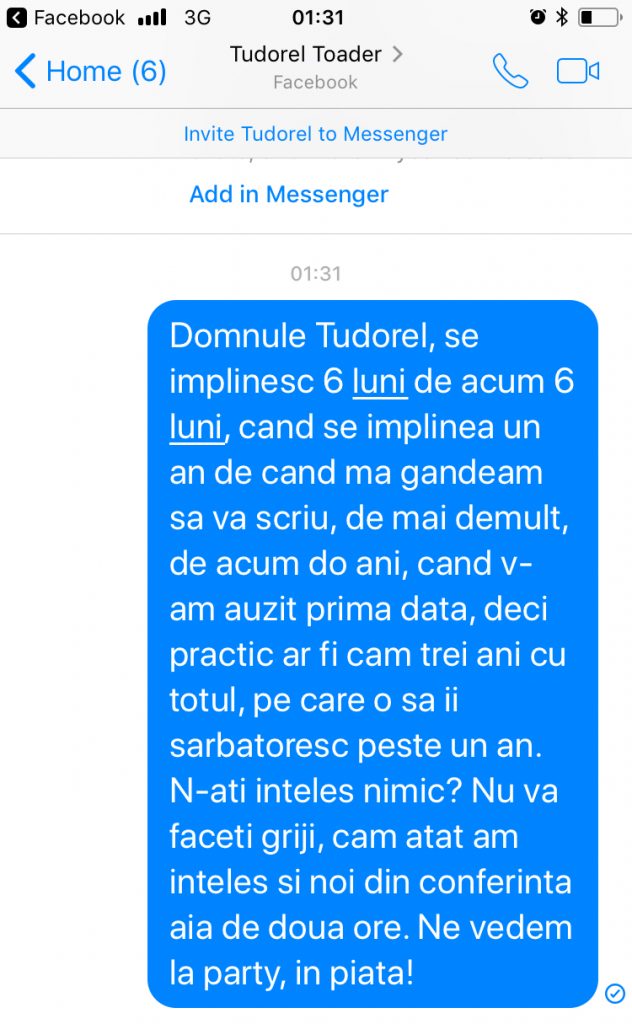The height and width of the screenshot is (1024, 632).
Task: Start a video call with Tudorel
Action: [x=577, y=71]
